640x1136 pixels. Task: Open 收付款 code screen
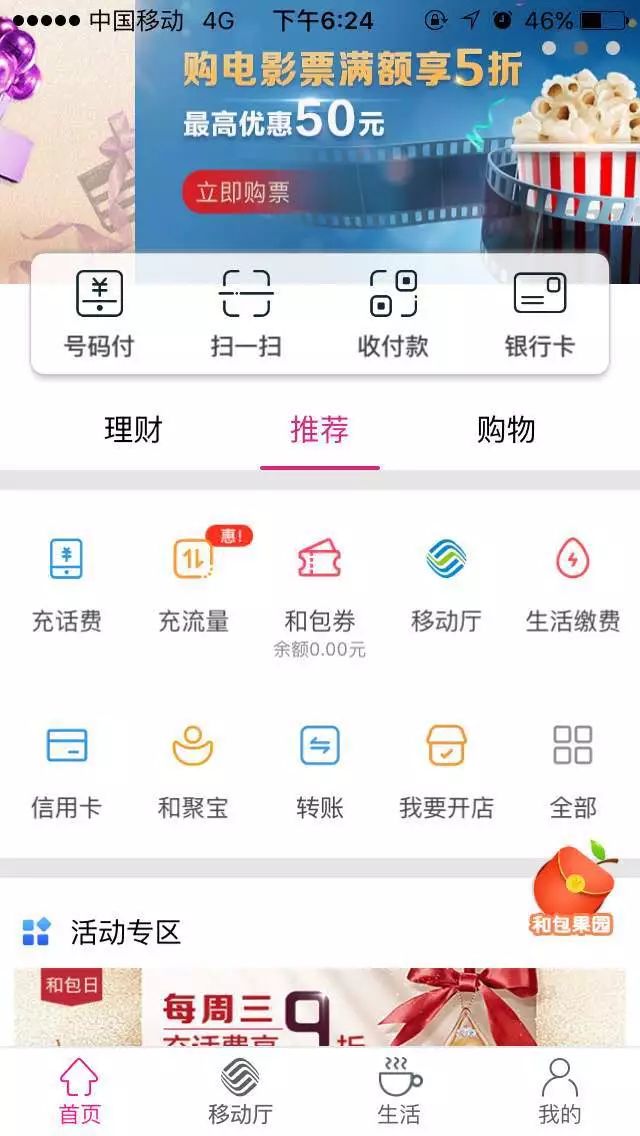pos(393,314)
